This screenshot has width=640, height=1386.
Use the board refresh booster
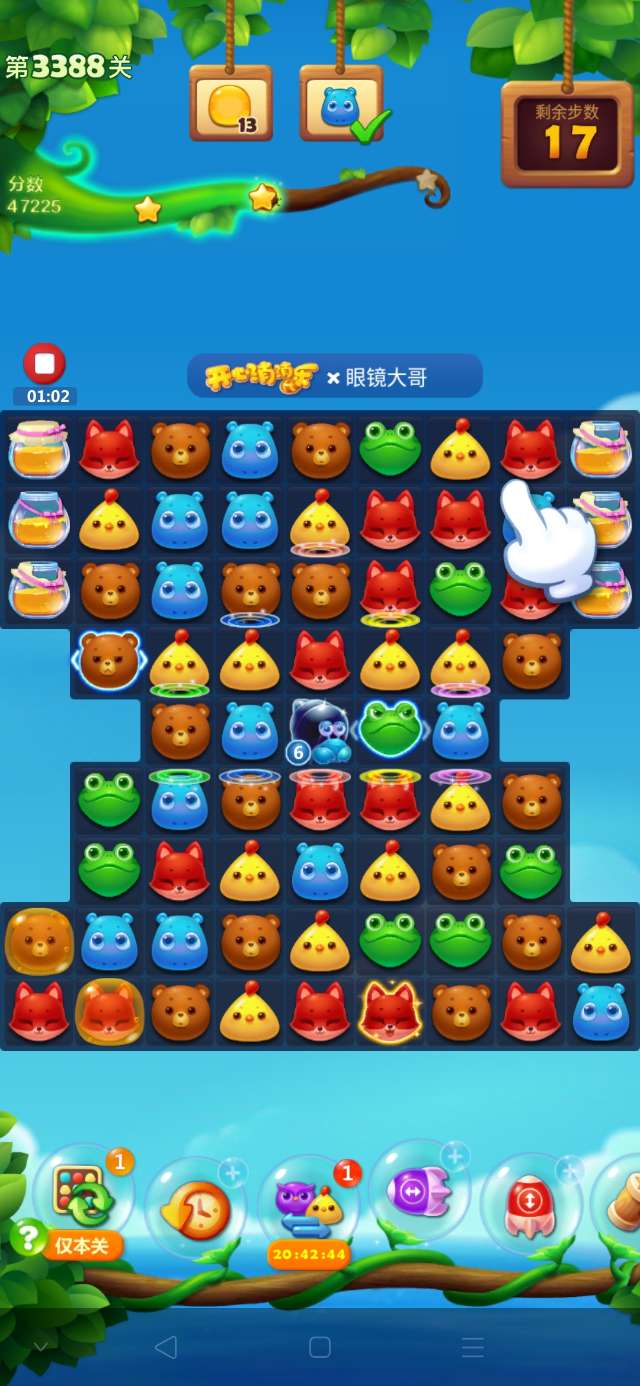(x=83, y=1195)
